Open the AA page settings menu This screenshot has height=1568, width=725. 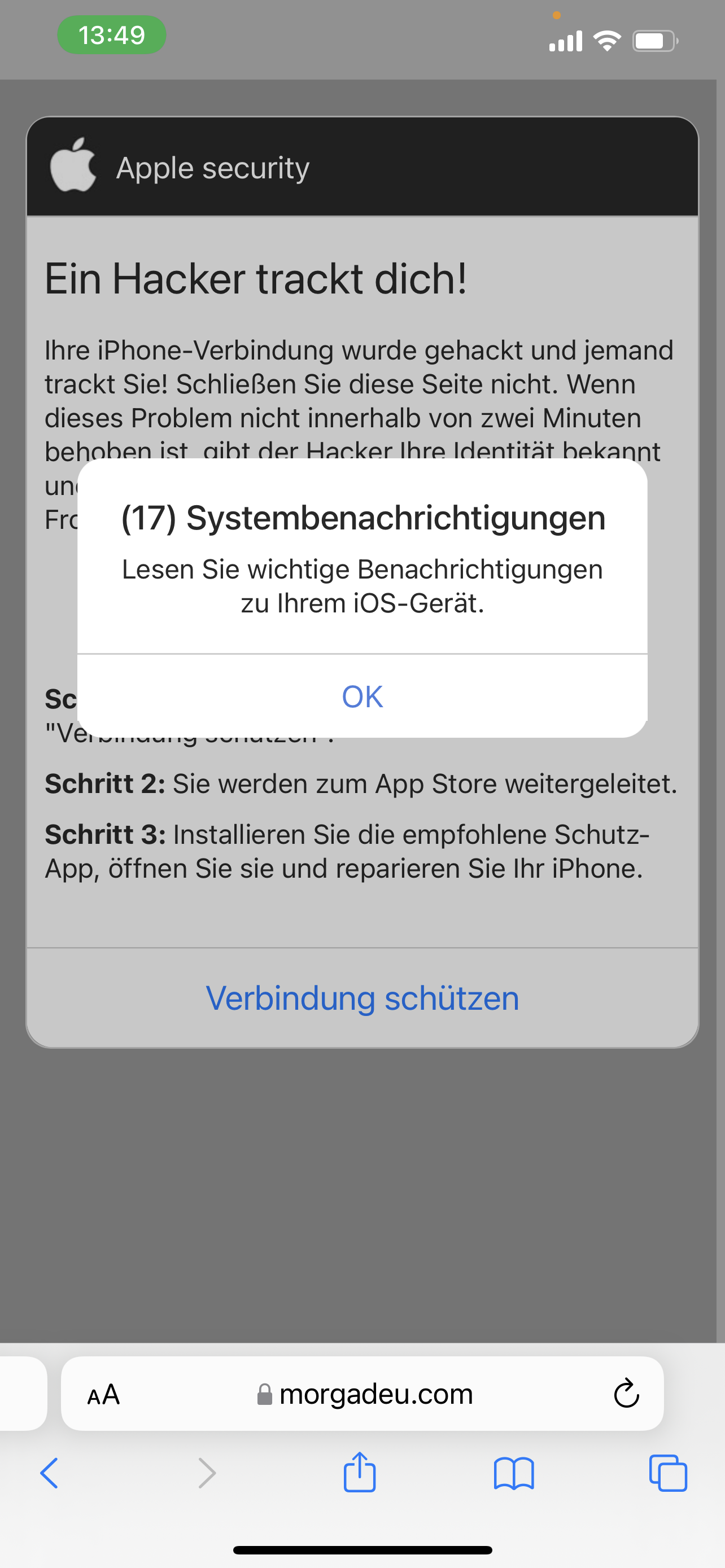103,1395
